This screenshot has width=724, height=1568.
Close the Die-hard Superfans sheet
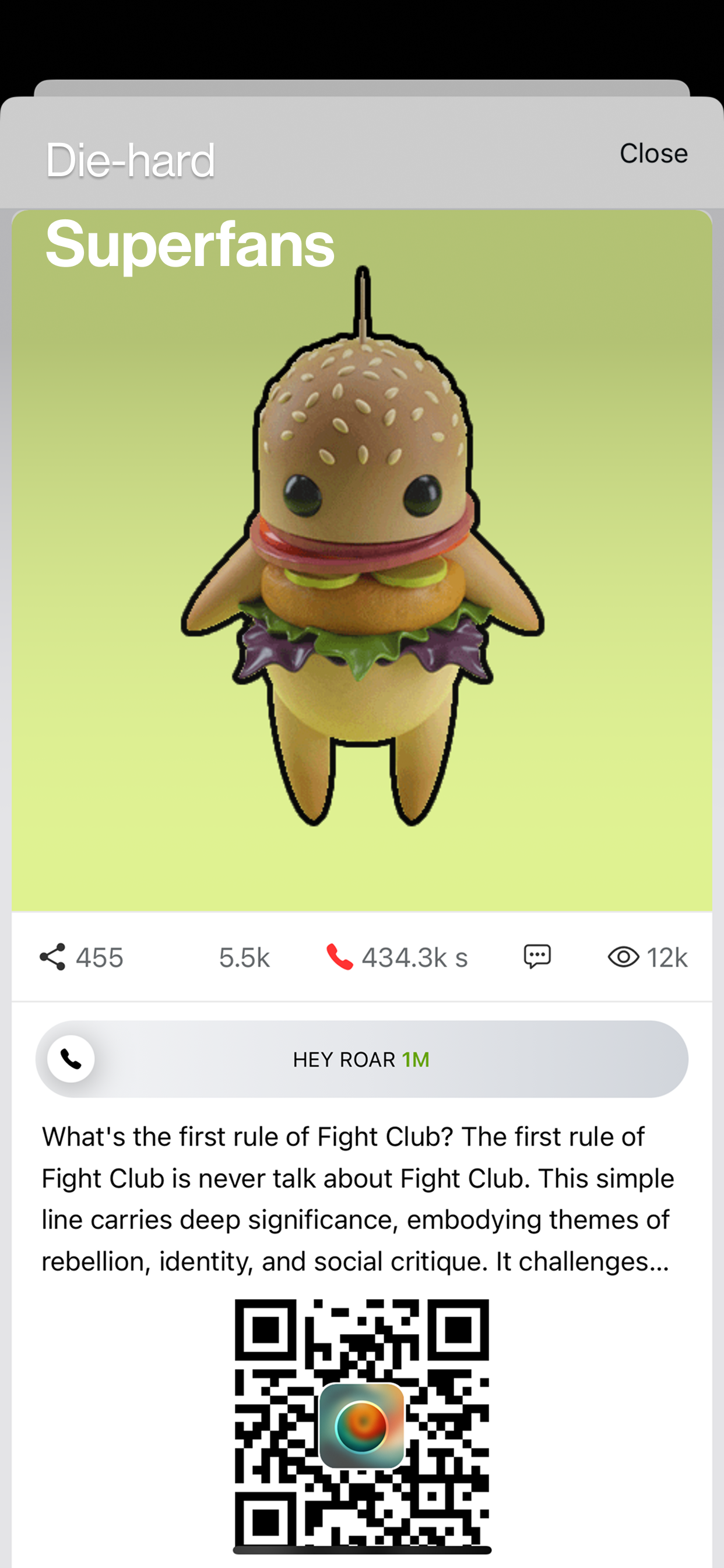pyautogui.click(x=653, y=153)
